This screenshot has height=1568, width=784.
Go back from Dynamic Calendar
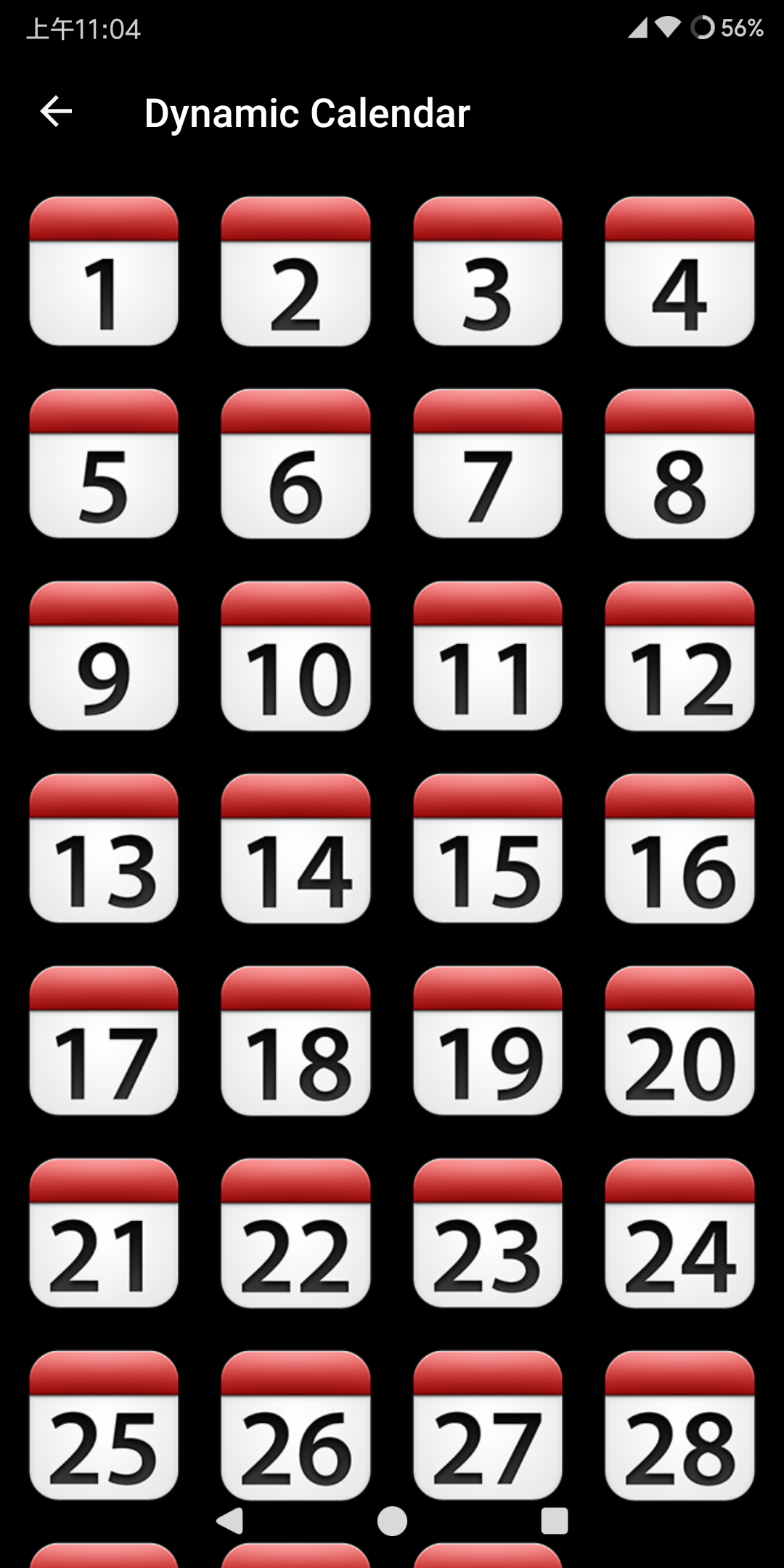tap(56, 112)
